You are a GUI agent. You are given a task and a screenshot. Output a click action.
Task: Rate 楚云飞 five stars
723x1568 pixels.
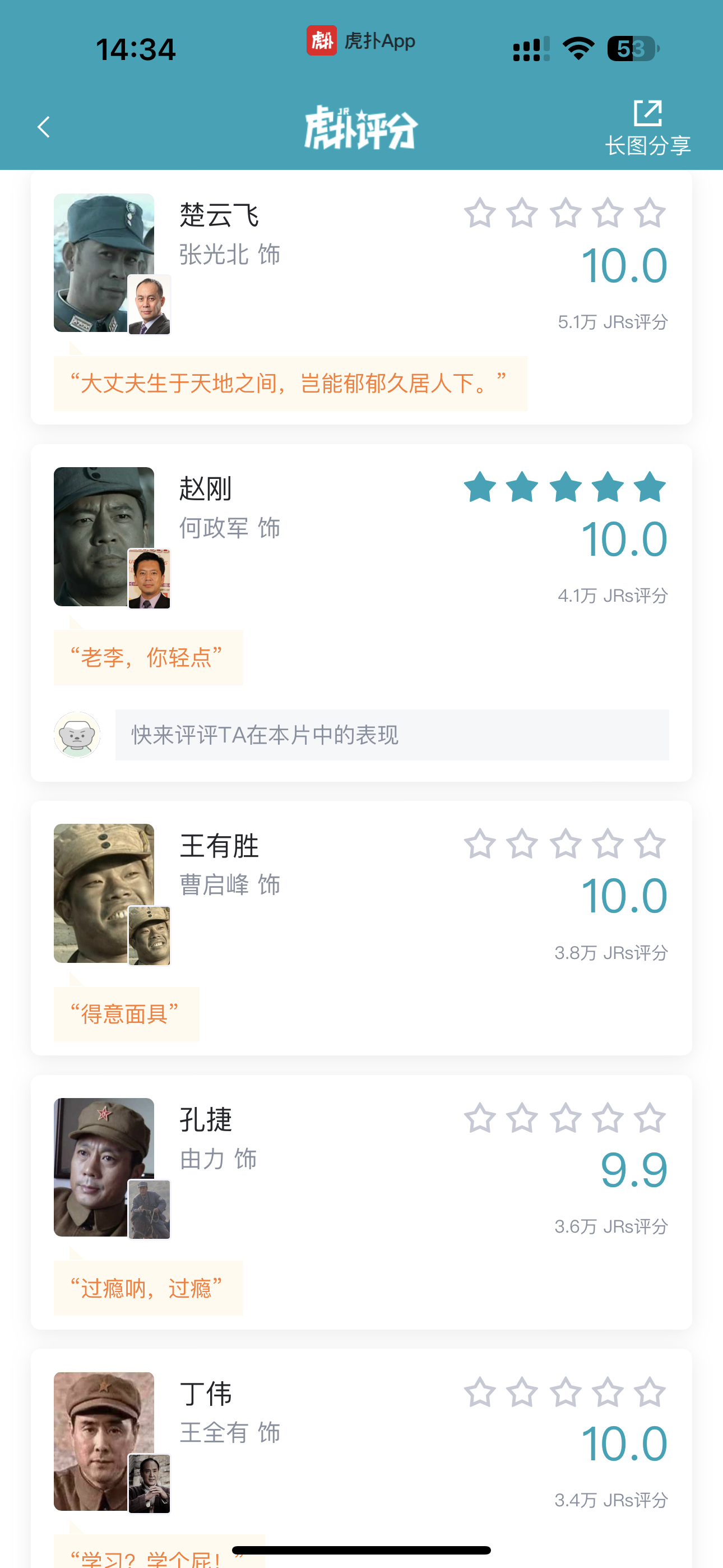coord(650,213)
